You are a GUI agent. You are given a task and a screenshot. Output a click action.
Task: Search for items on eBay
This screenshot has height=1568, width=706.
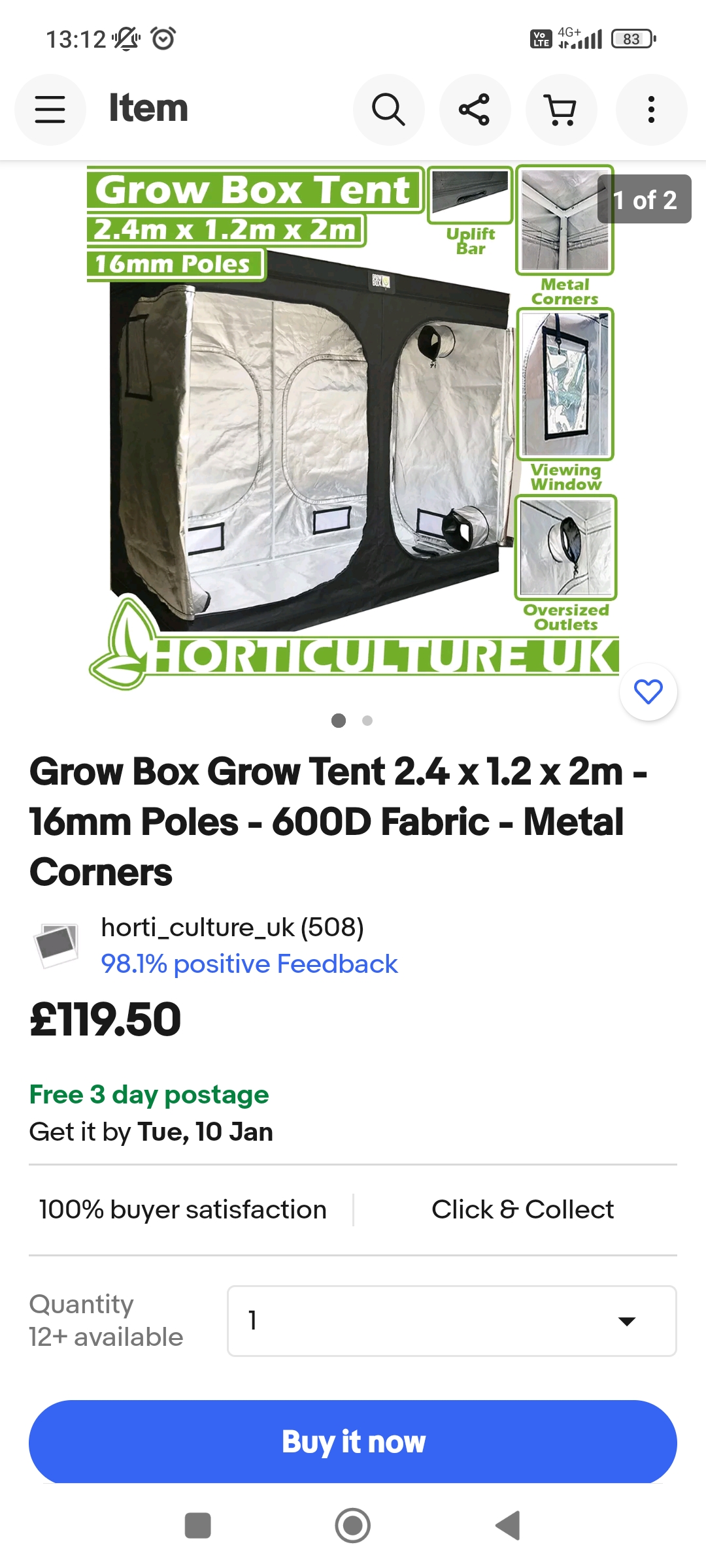tap(388, 109)
